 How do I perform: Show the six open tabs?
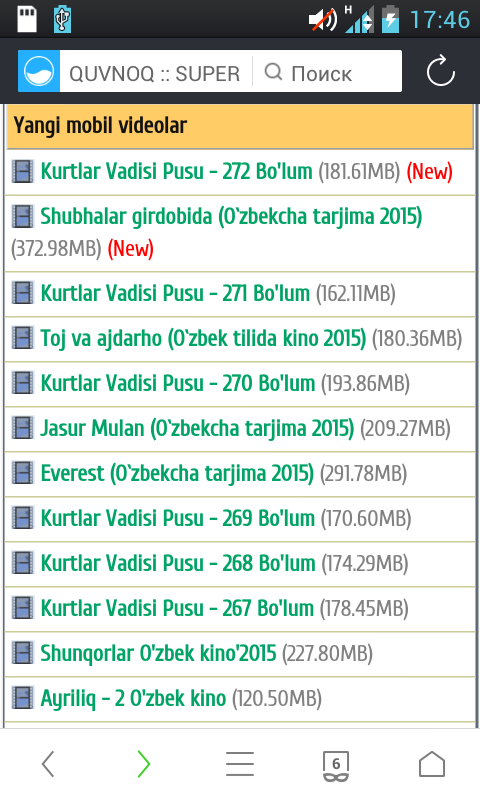[x=336, y=766]
